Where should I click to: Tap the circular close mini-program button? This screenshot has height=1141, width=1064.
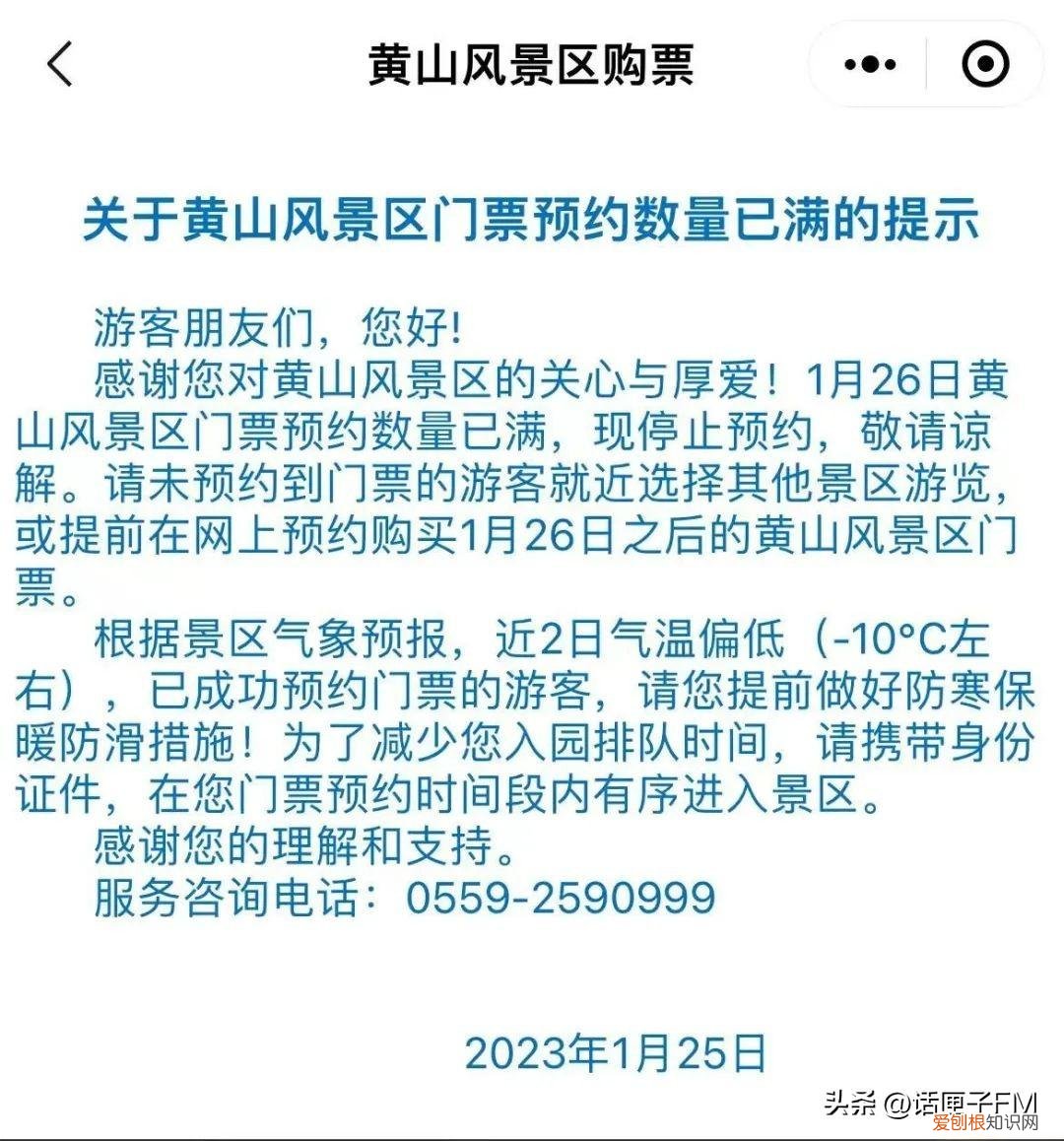point(983,65)
